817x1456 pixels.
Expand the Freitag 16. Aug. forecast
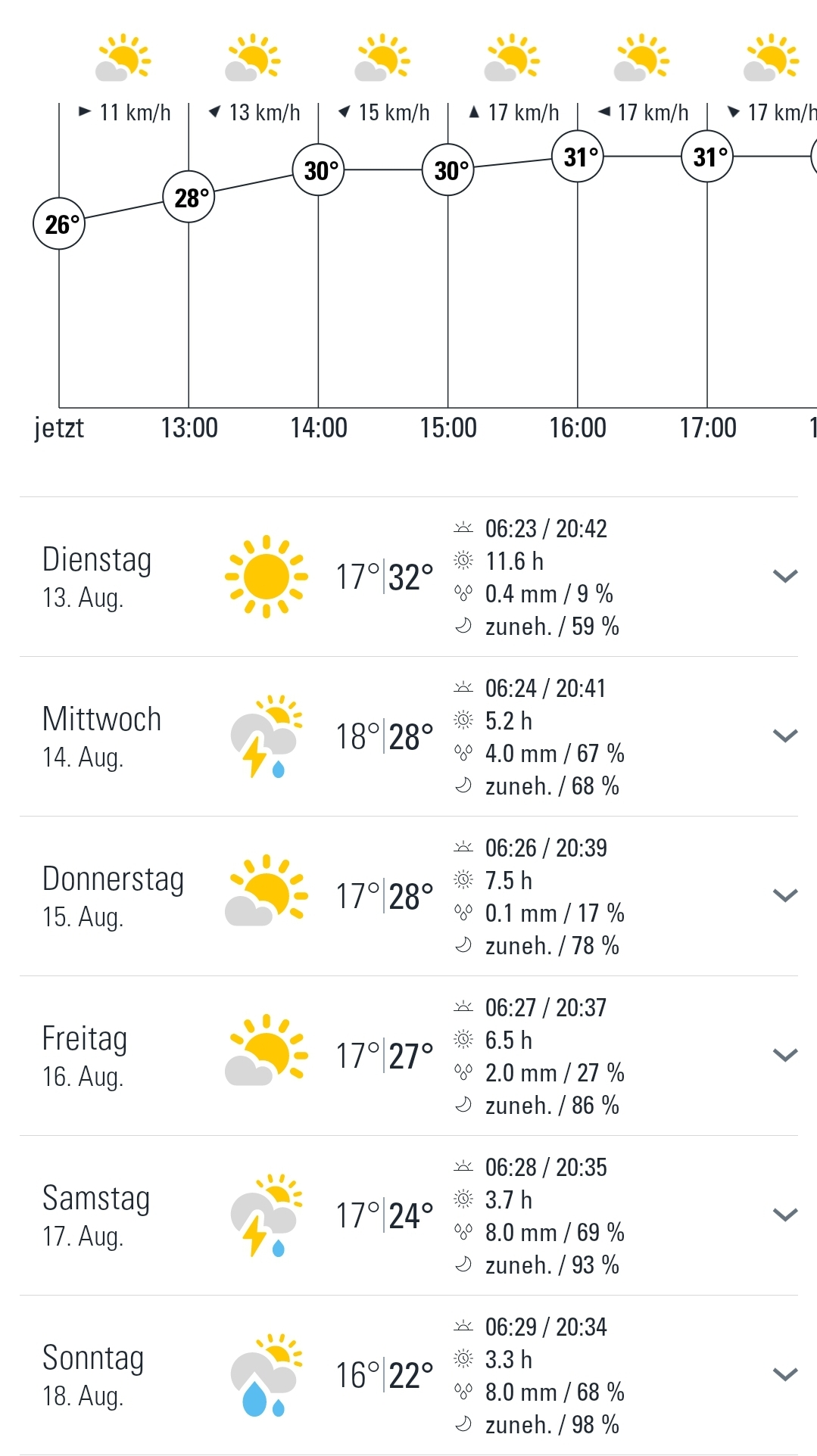tap(785, 1056)
